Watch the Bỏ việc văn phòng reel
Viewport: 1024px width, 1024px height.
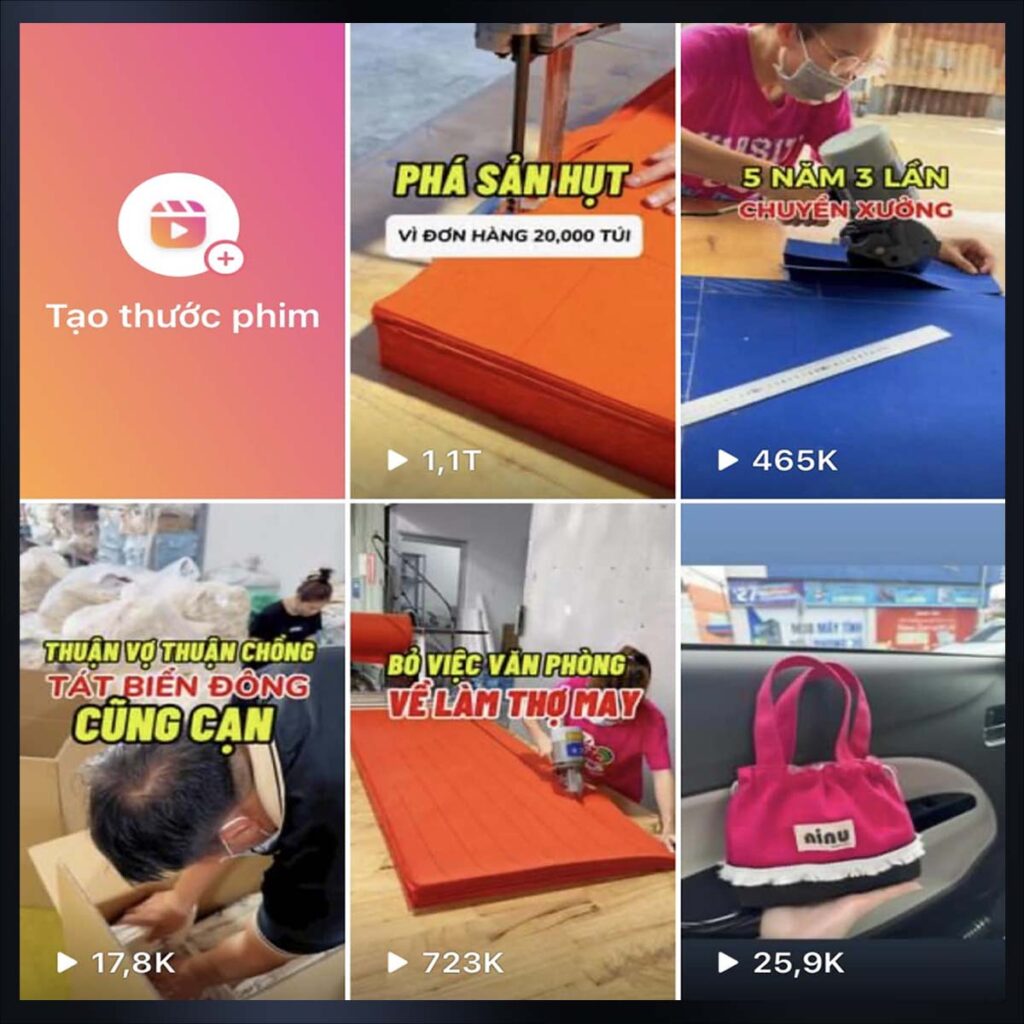pos(512,750)
